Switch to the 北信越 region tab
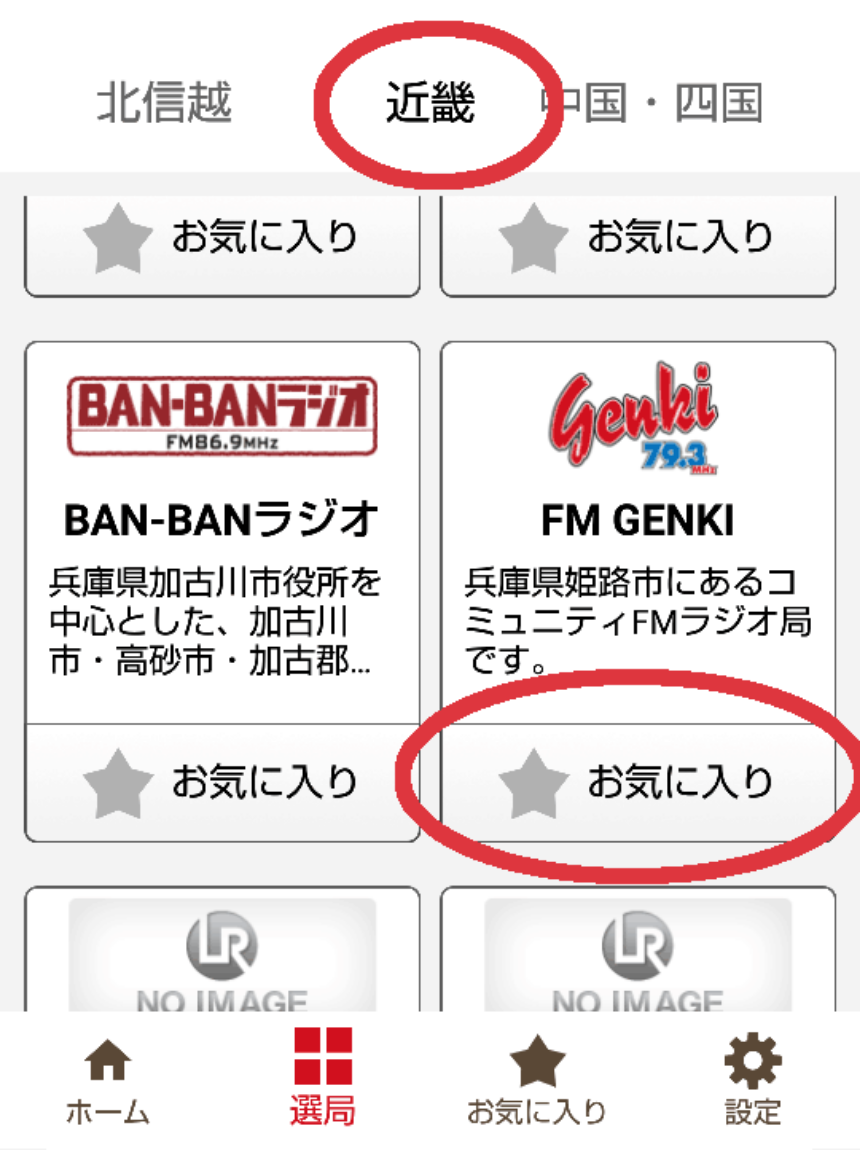This screenshot has width=860, height=1150. (x=164, y=103)
